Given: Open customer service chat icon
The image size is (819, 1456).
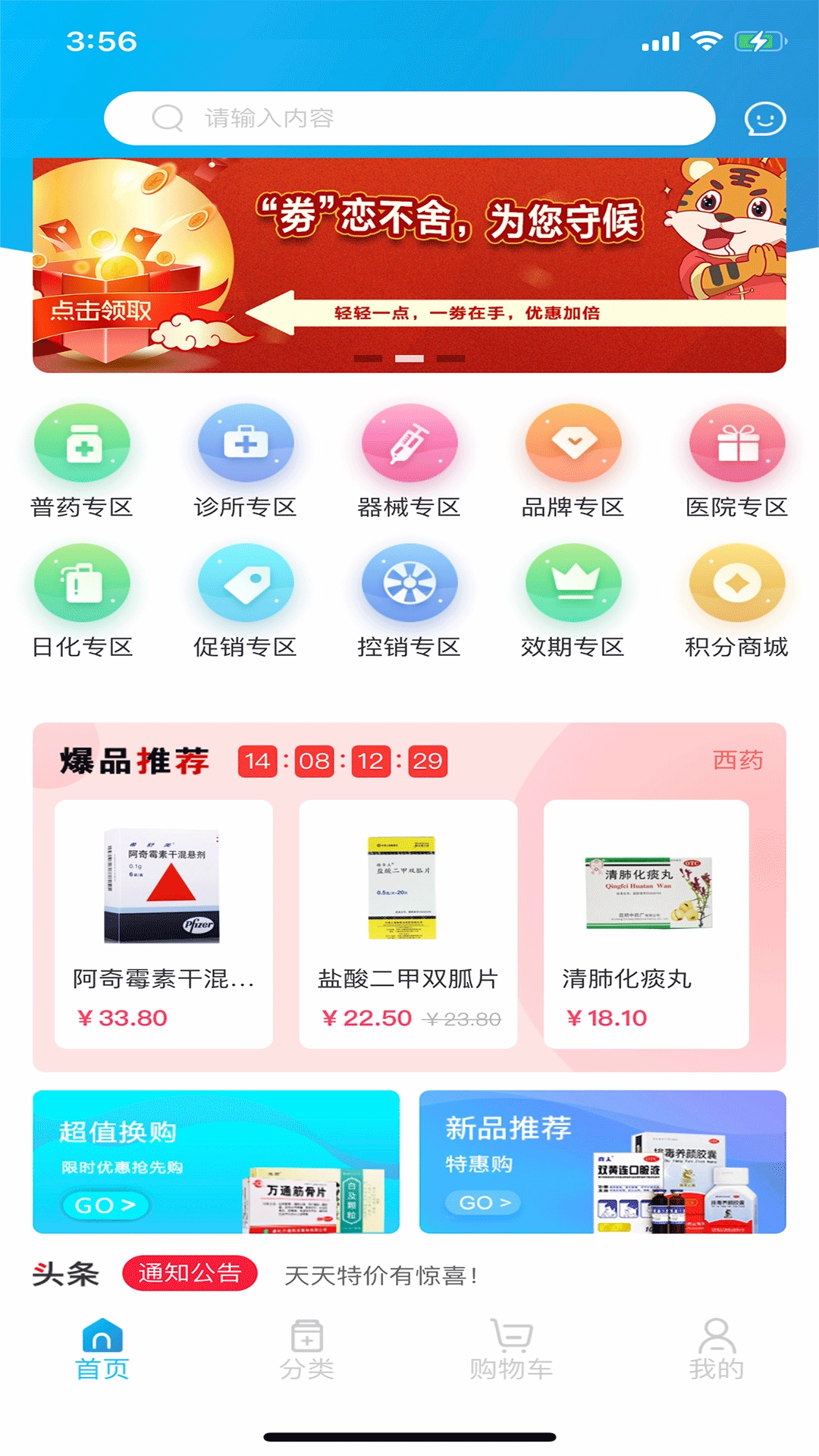Looking at the screenshot, I should (765, 119).
